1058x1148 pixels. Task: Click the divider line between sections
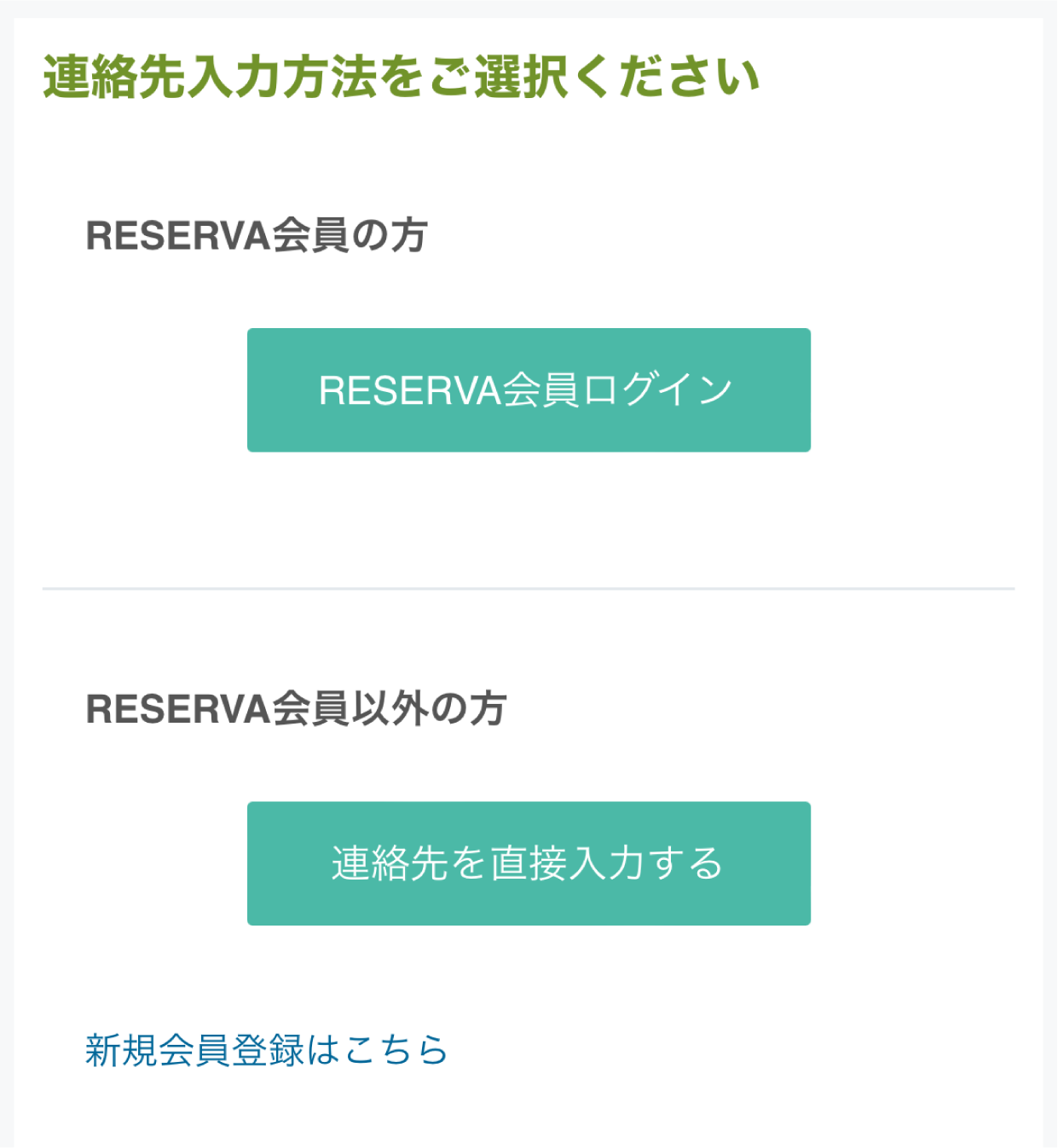529,586
